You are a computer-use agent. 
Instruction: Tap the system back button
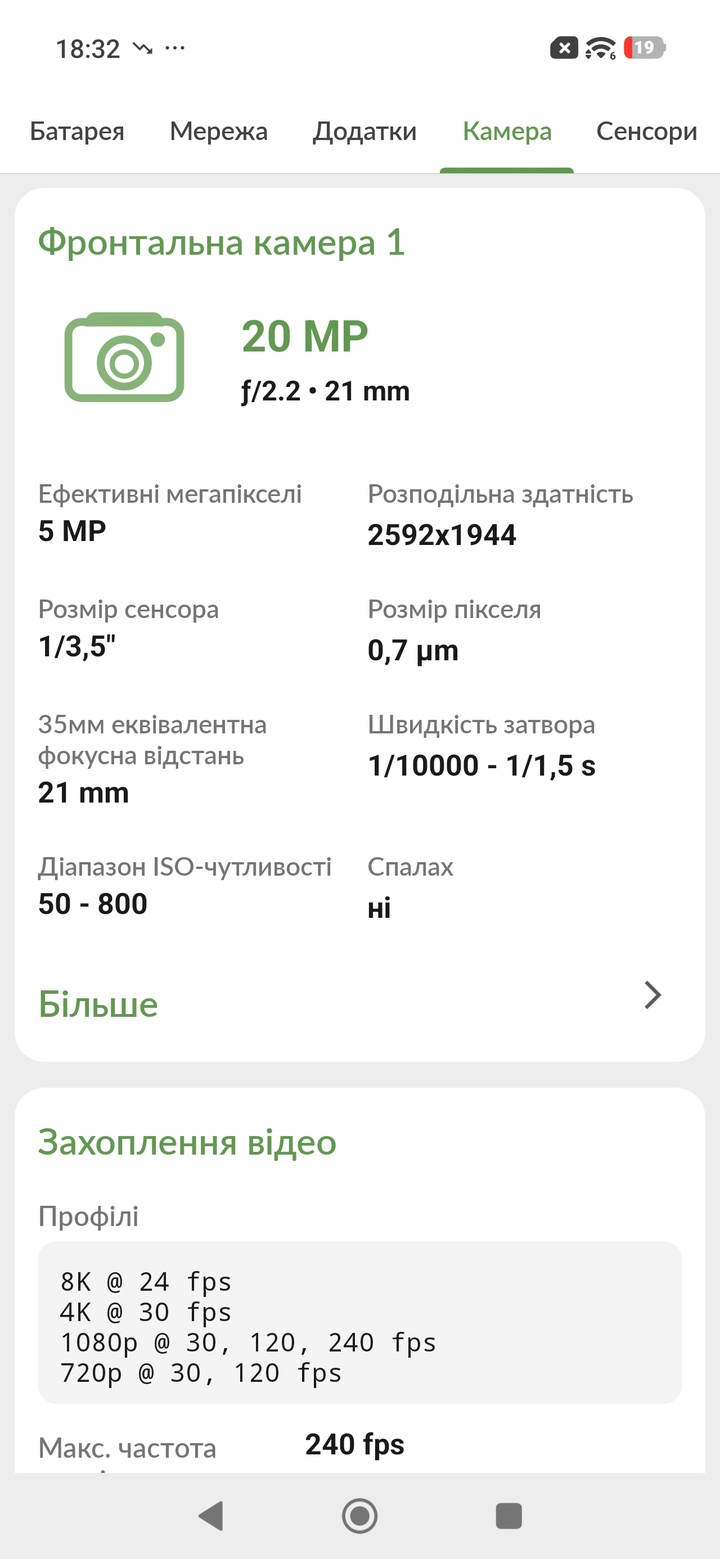210,1516
